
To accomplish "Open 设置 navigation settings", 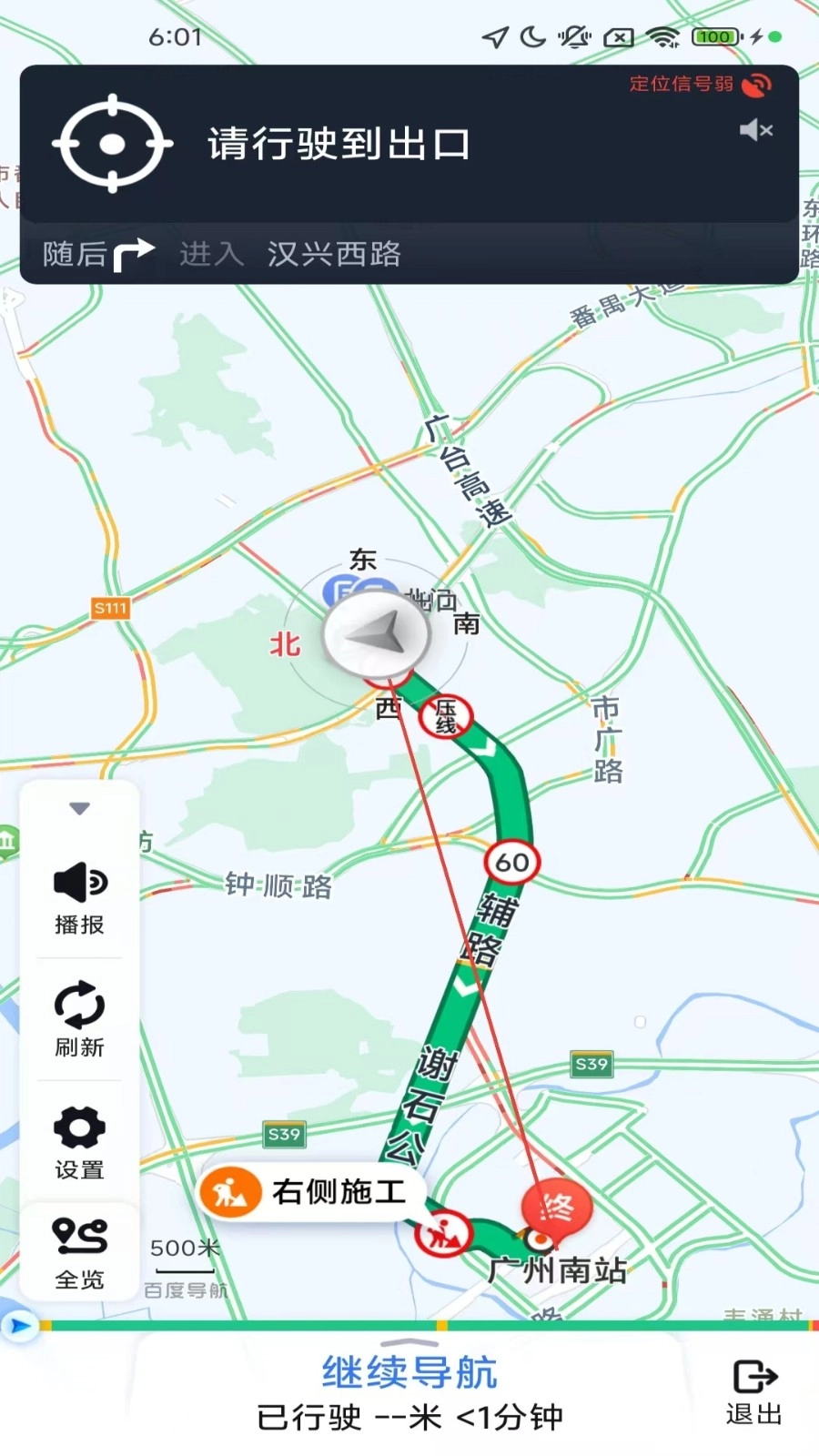I will coord(79,1142).
